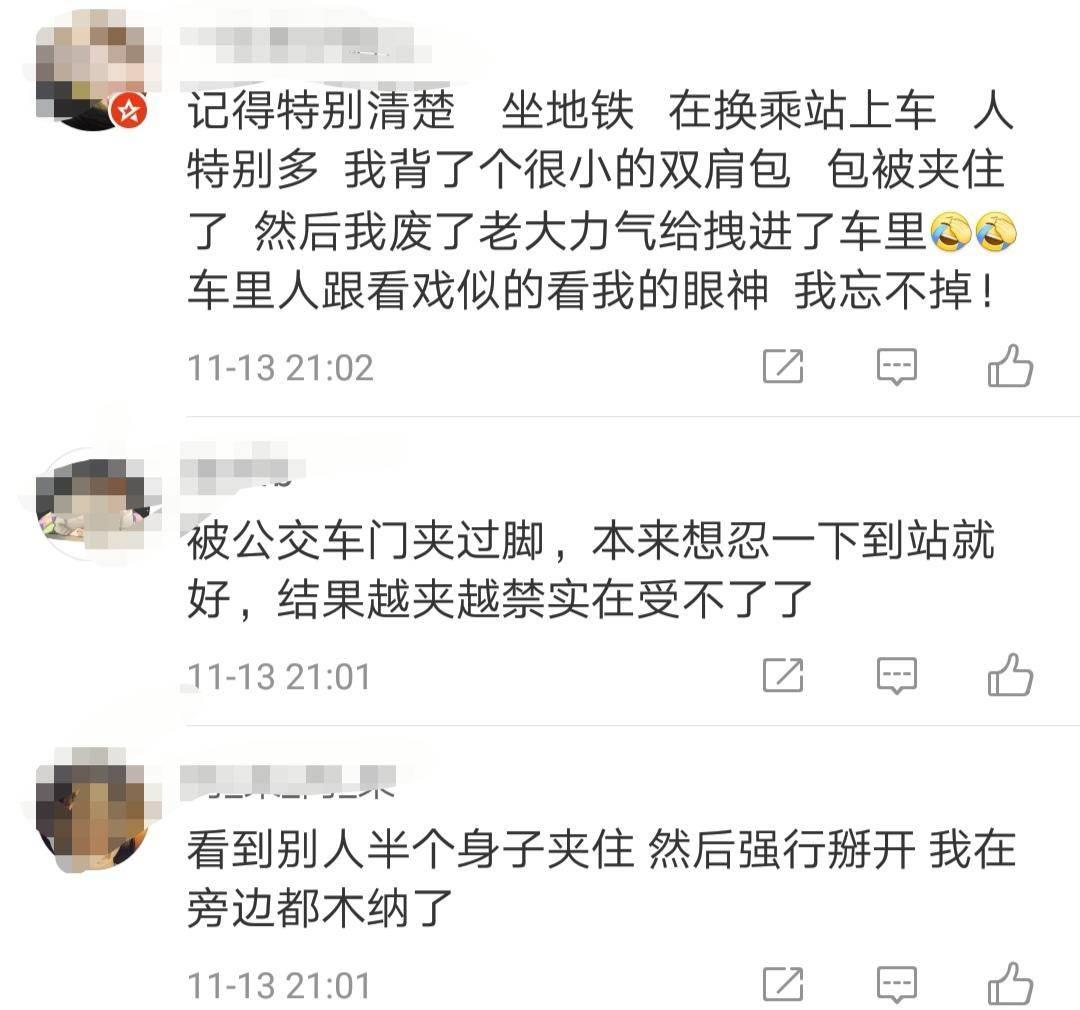
Task: Reply to the comment ending with 木纳了
Action: pos(897,985)
